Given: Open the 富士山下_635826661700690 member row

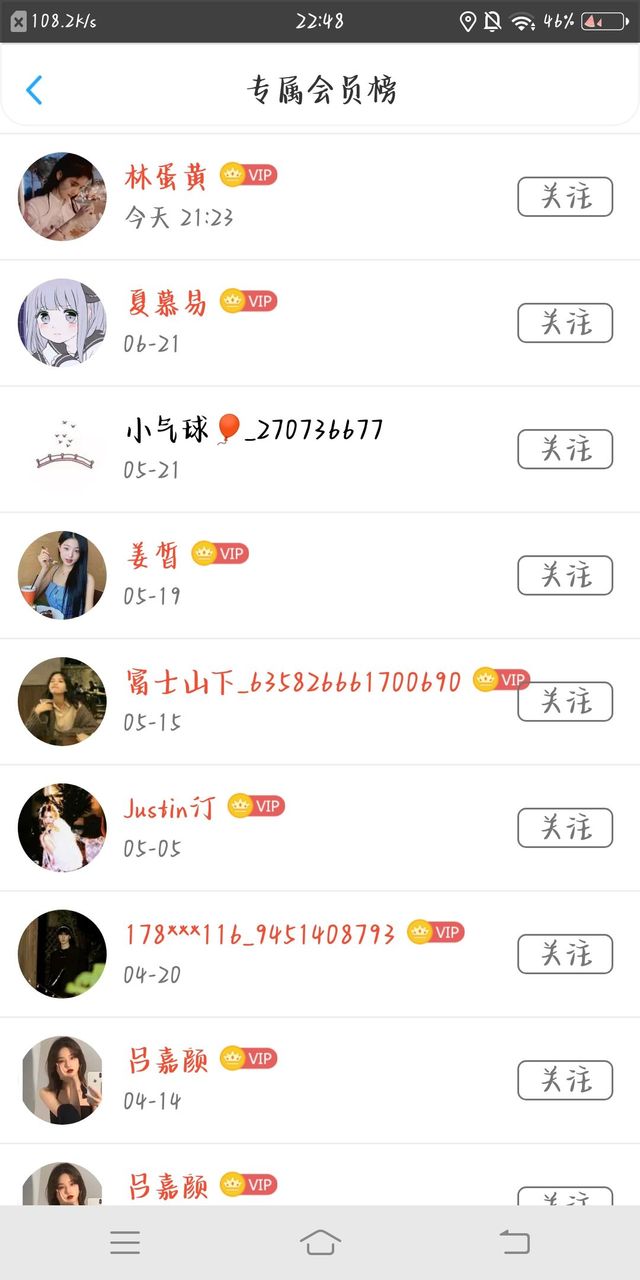Looking at the screenshot, I should point(320,702).
